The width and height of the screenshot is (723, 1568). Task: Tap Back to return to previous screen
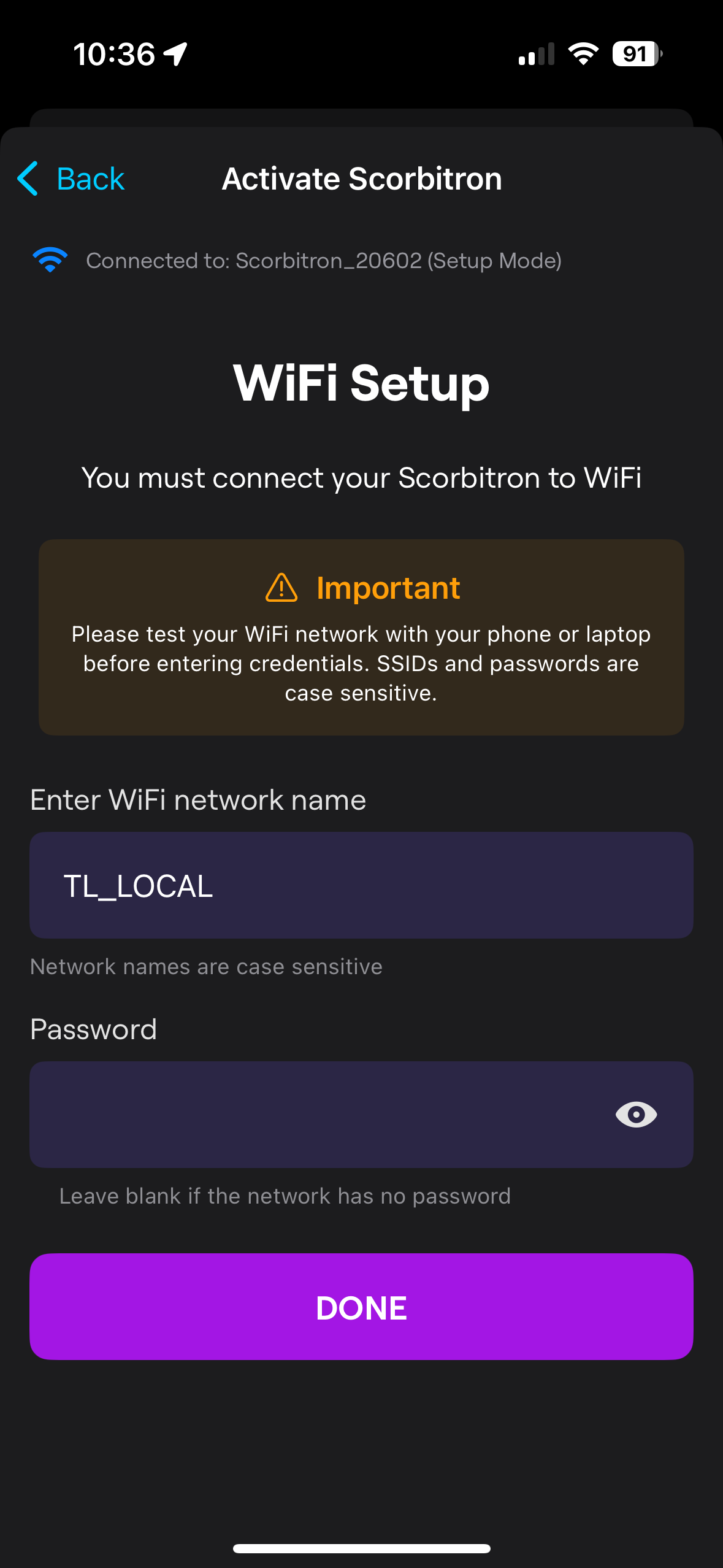(x=90, y=179)
